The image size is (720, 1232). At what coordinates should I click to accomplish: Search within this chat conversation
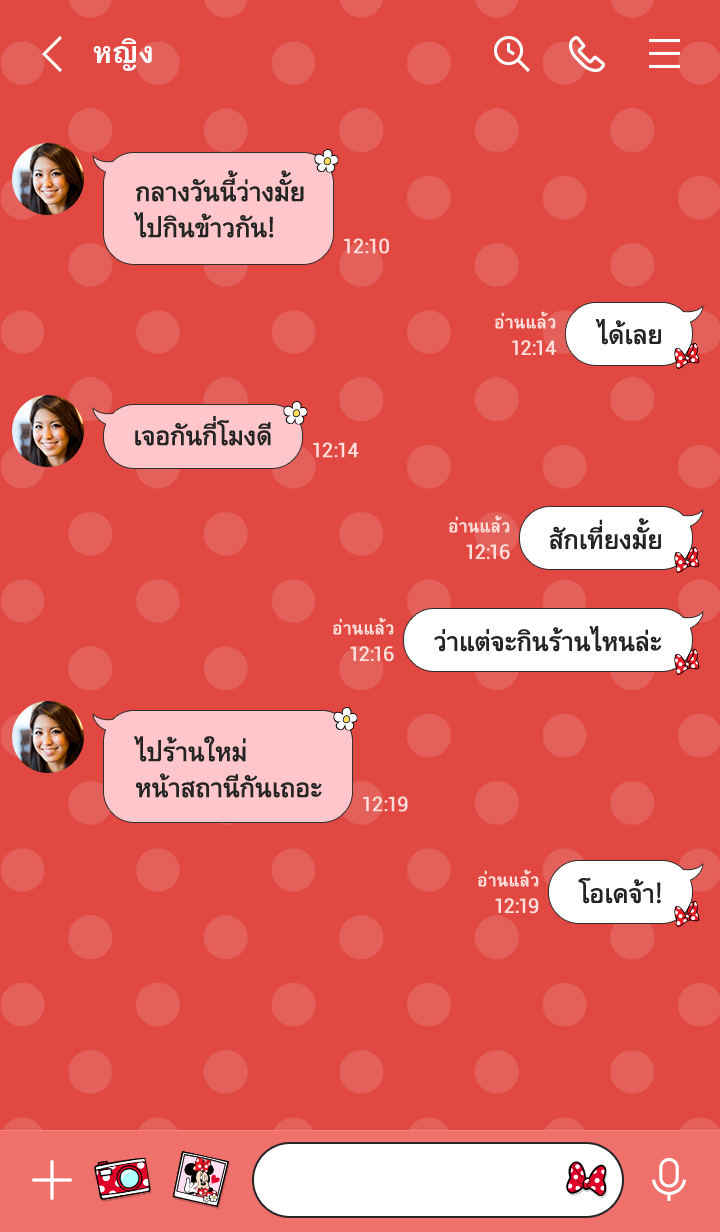click(x=511, y=54)
